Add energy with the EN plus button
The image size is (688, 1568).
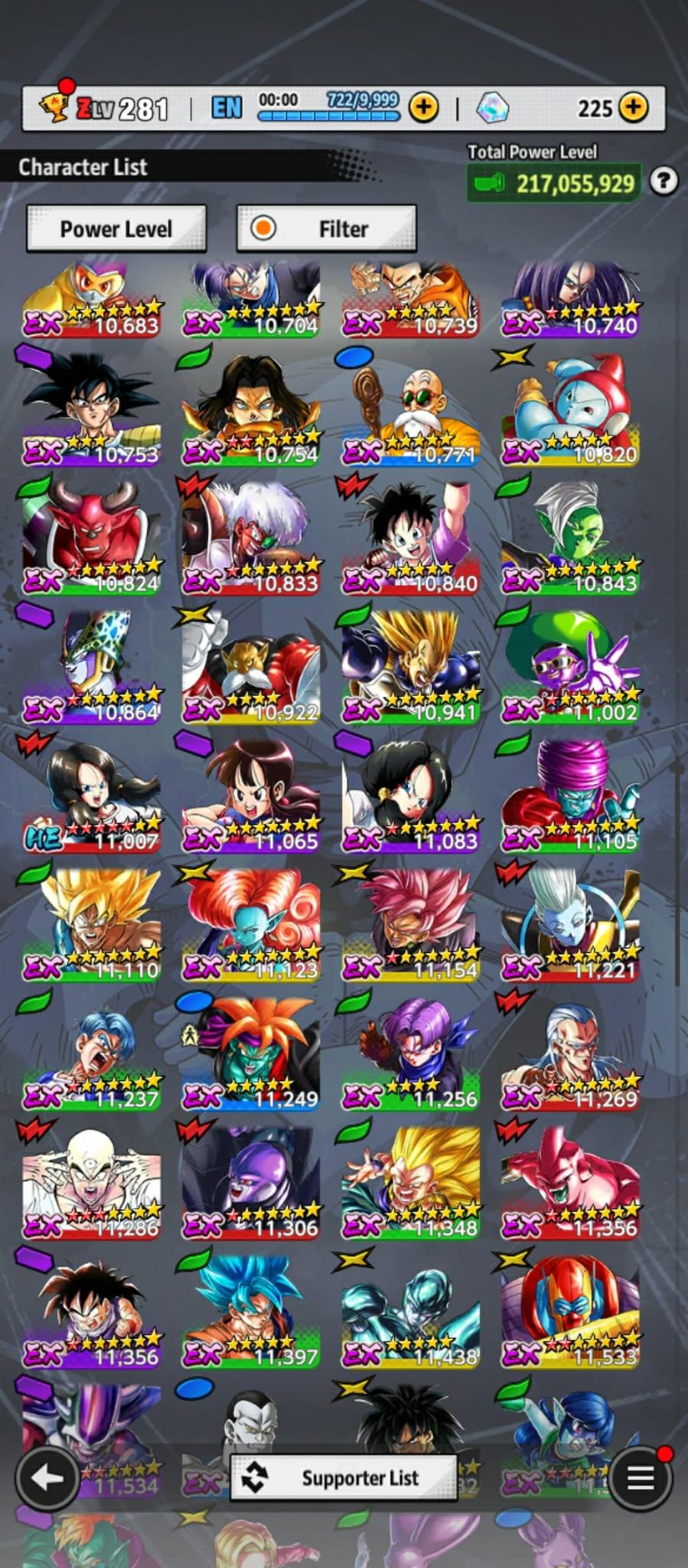point(424,108)
